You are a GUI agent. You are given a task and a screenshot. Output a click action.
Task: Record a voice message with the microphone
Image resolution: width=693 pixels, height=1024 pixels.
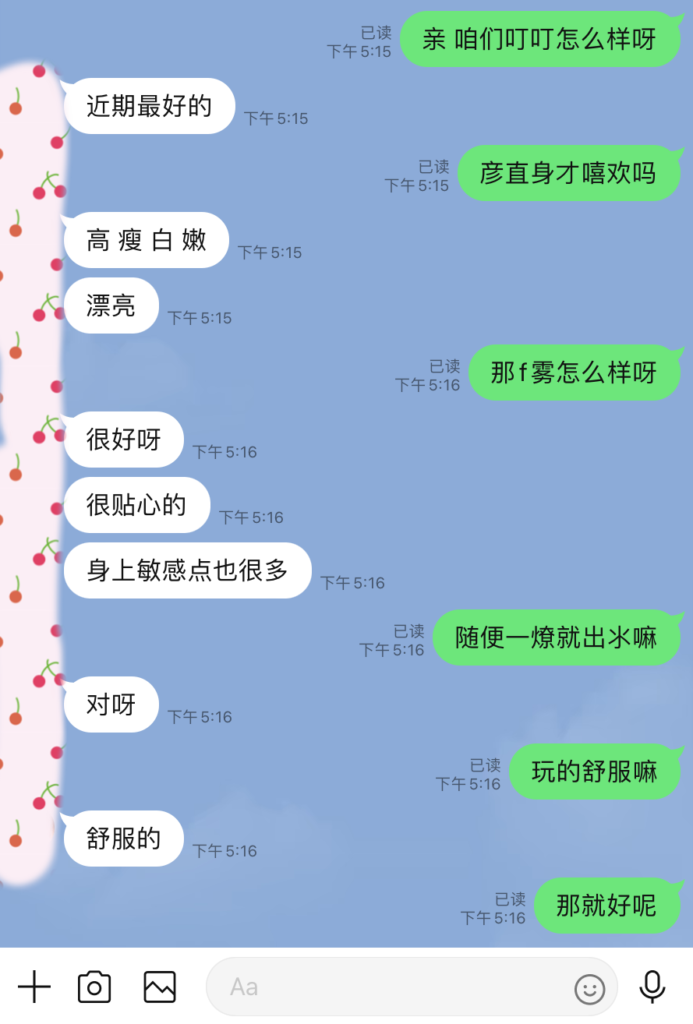pos(653,987)
